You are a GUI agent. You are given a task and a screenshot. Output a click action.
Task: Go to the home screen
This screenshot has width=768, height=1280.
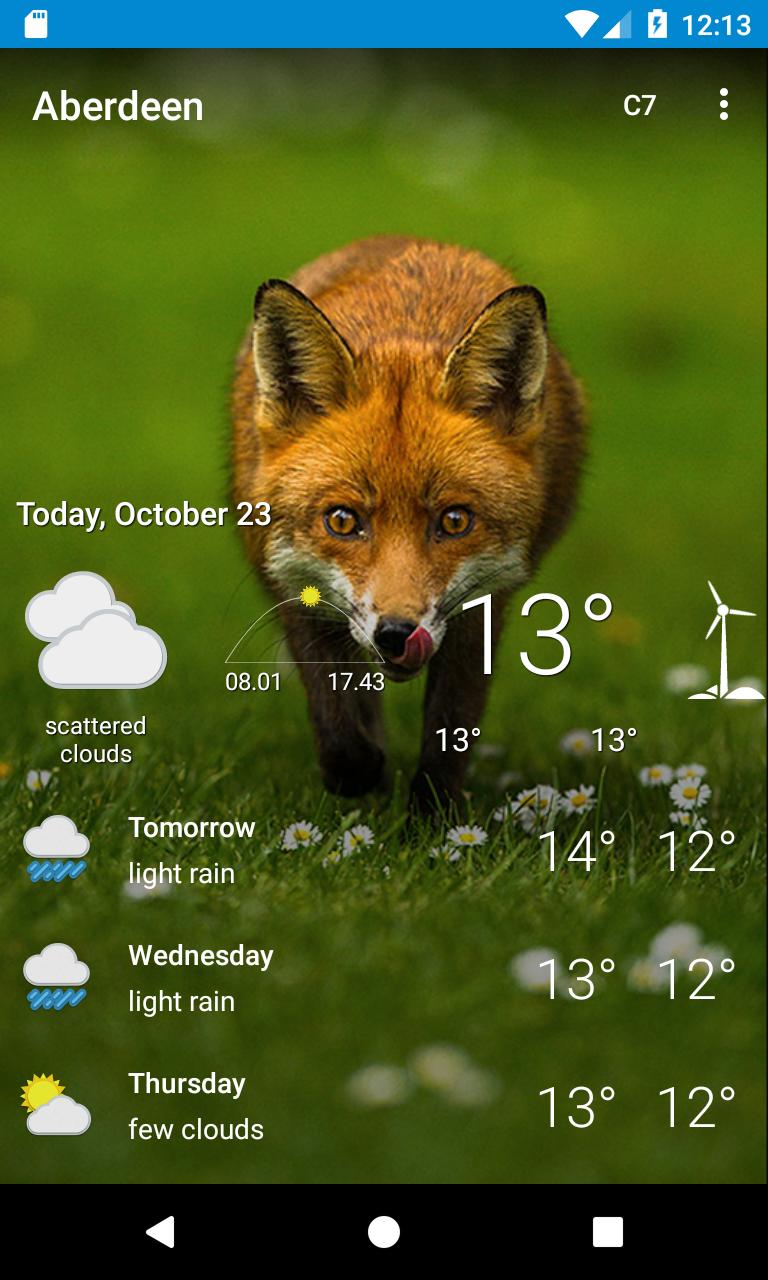(384, 1232)
